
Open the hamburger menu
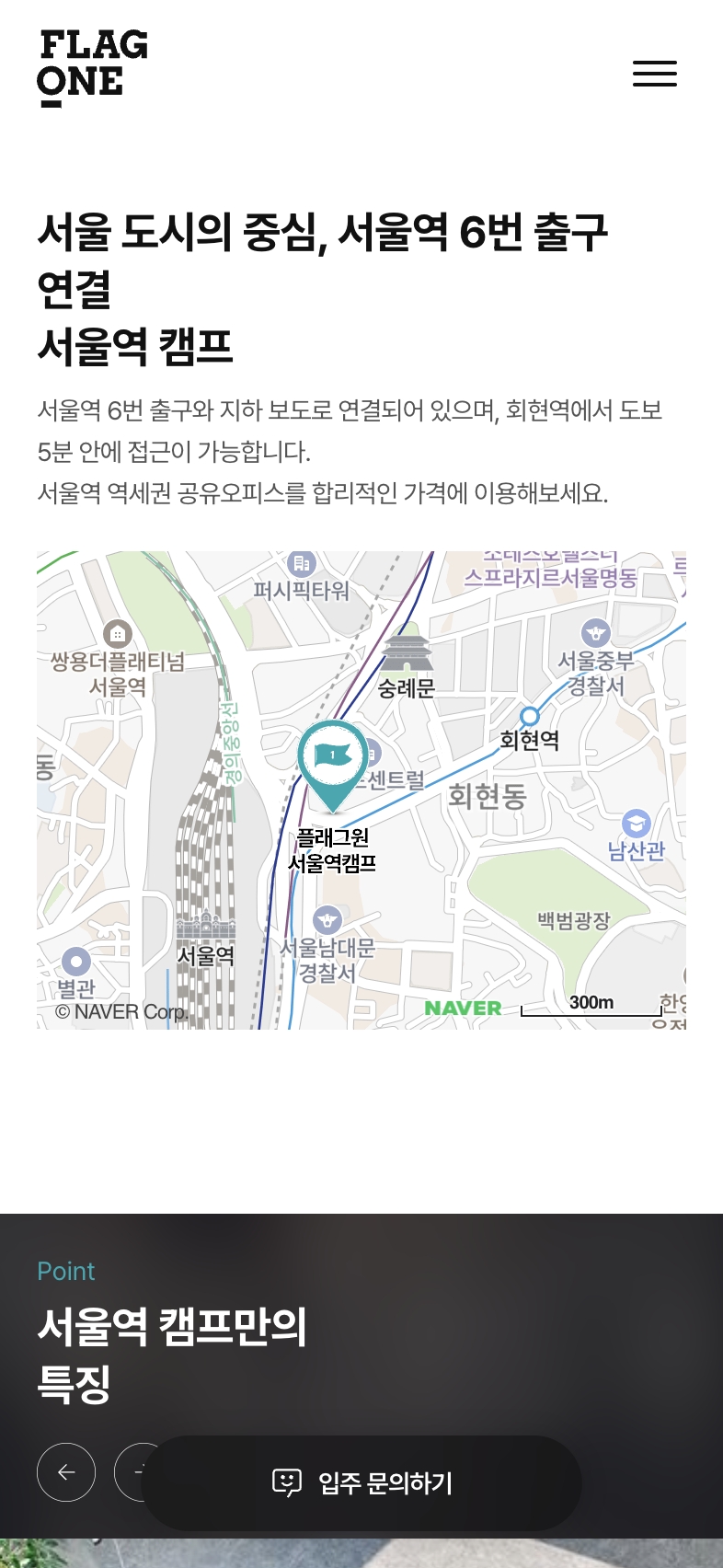[x=655, y=74]
